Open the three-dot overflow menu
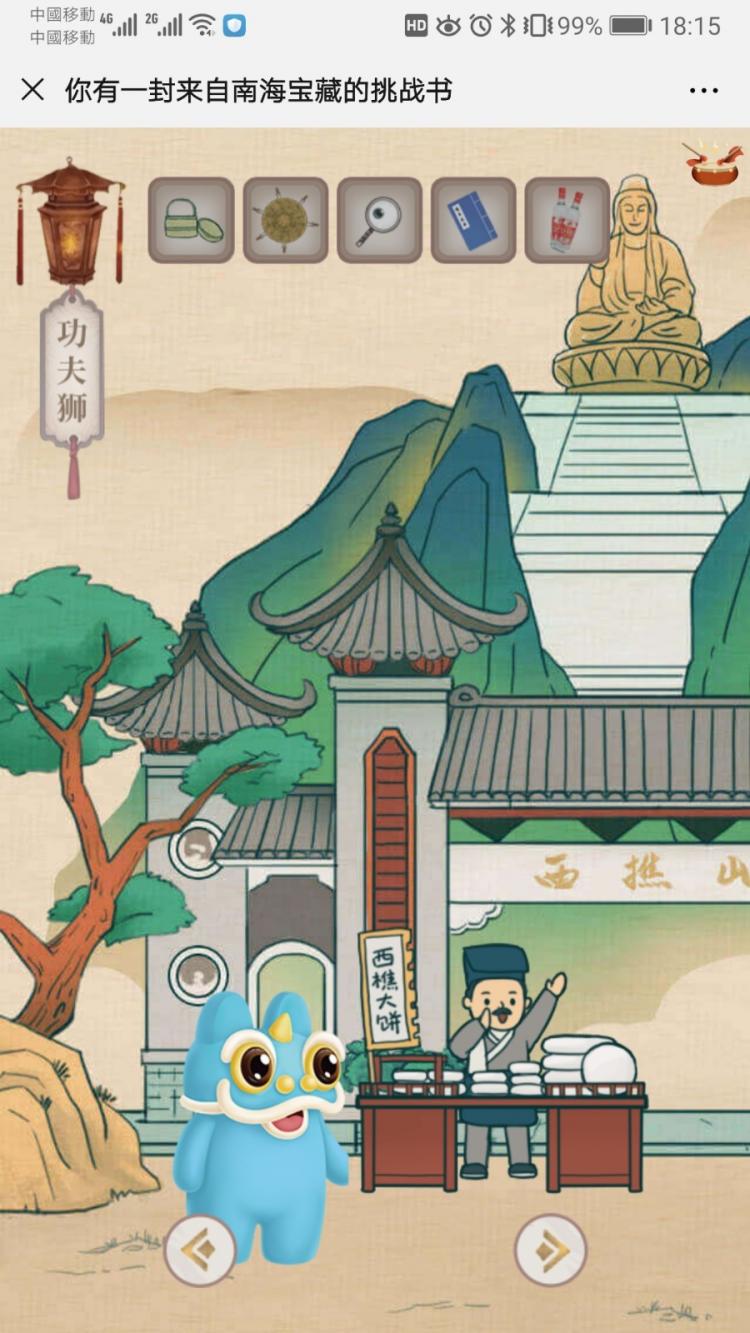Screen dimensions: 750x1333 (x=703, y=91)
